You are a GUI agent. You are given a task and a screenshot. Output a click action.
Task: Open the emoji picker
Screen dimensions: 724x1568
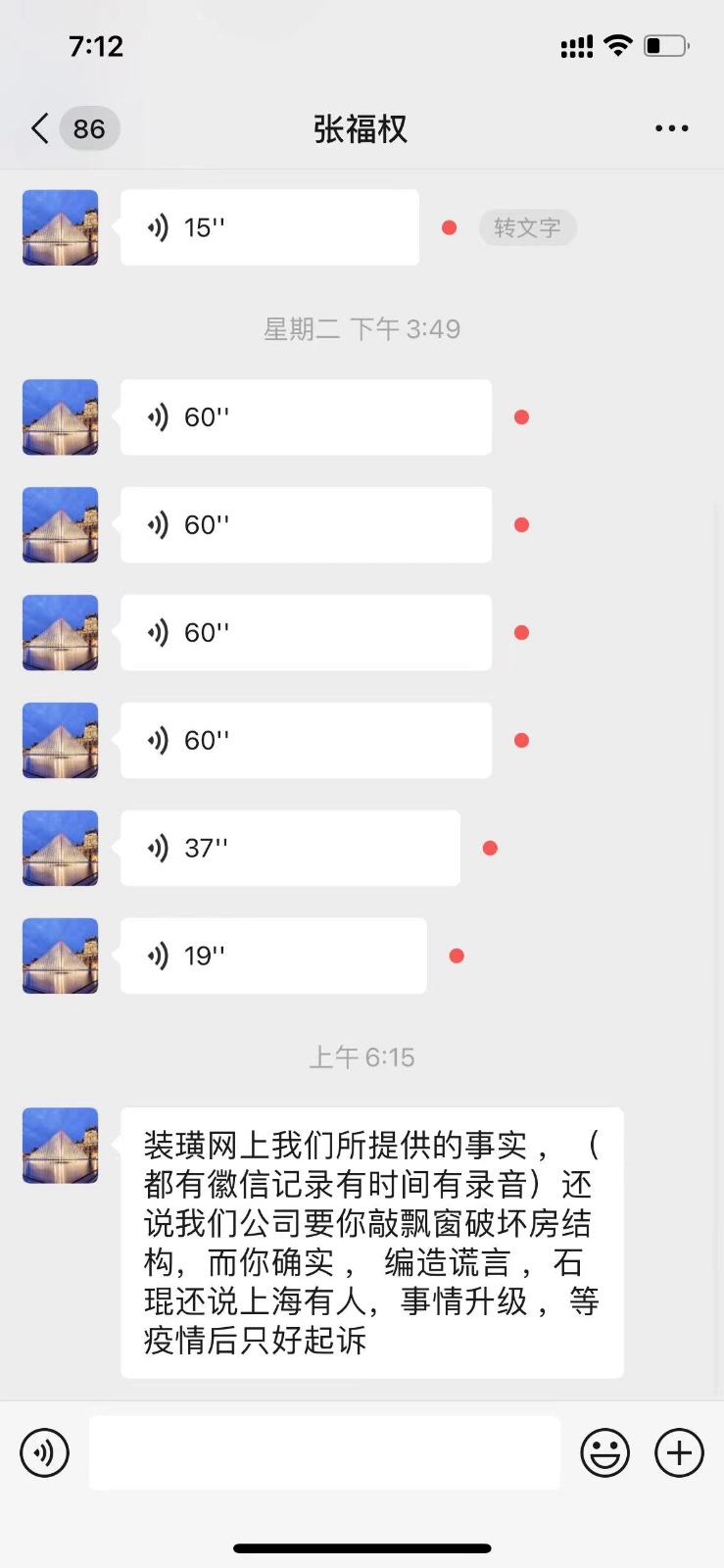click(x=604, y=1452)
